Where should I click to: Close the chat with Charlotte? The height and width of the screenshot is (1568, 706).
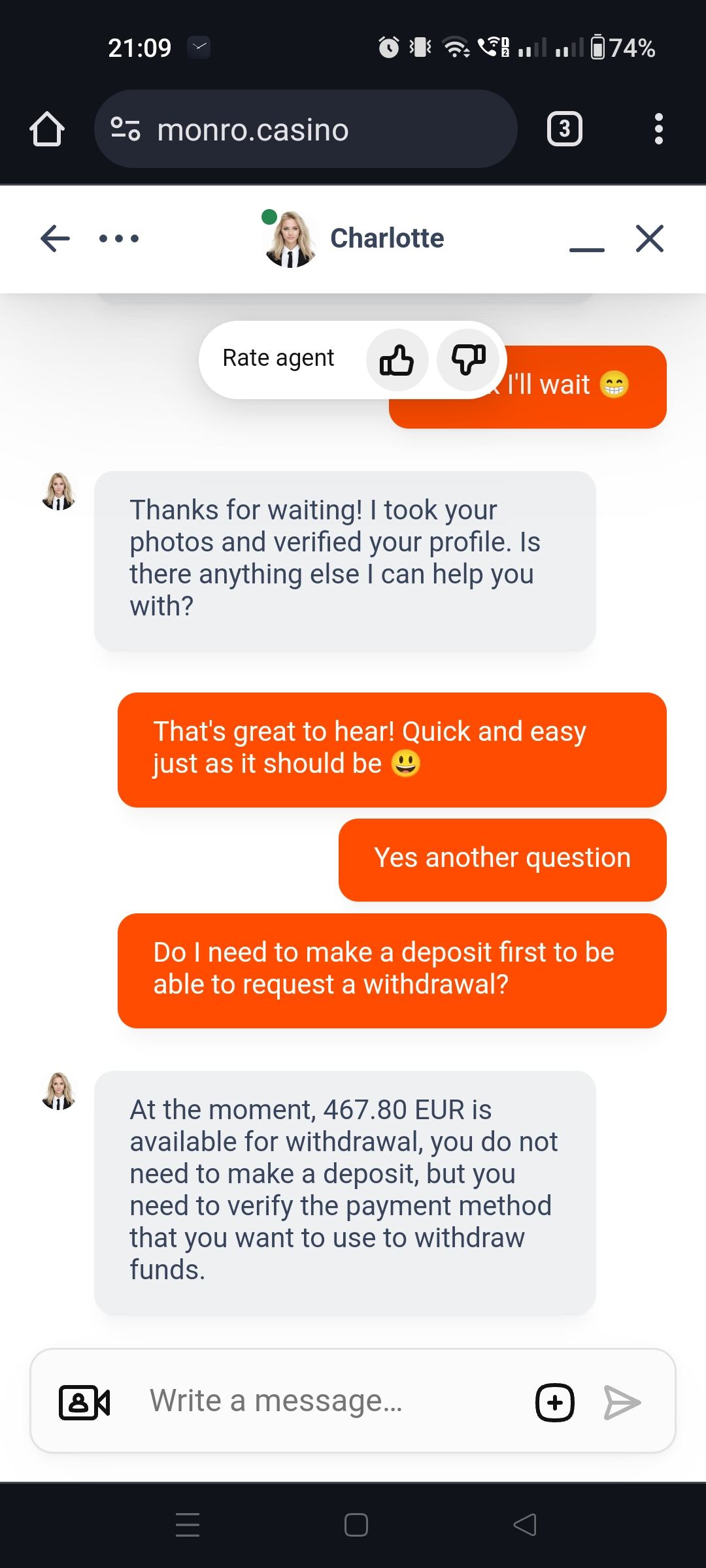(649, 238)
